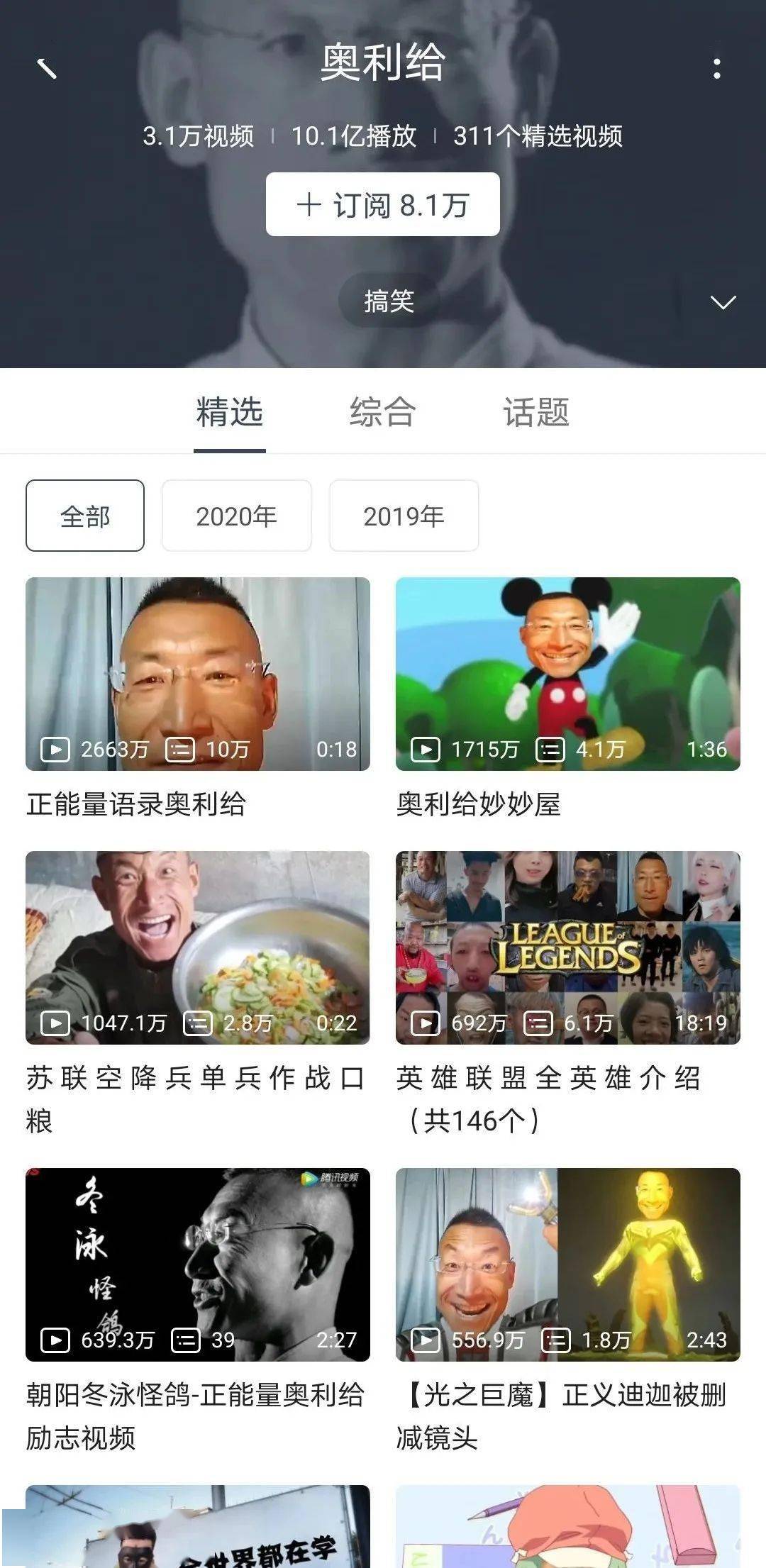Click the 订阅 8.1万 subscribe button
The image size is (766, 1568).
click(383, 206)
